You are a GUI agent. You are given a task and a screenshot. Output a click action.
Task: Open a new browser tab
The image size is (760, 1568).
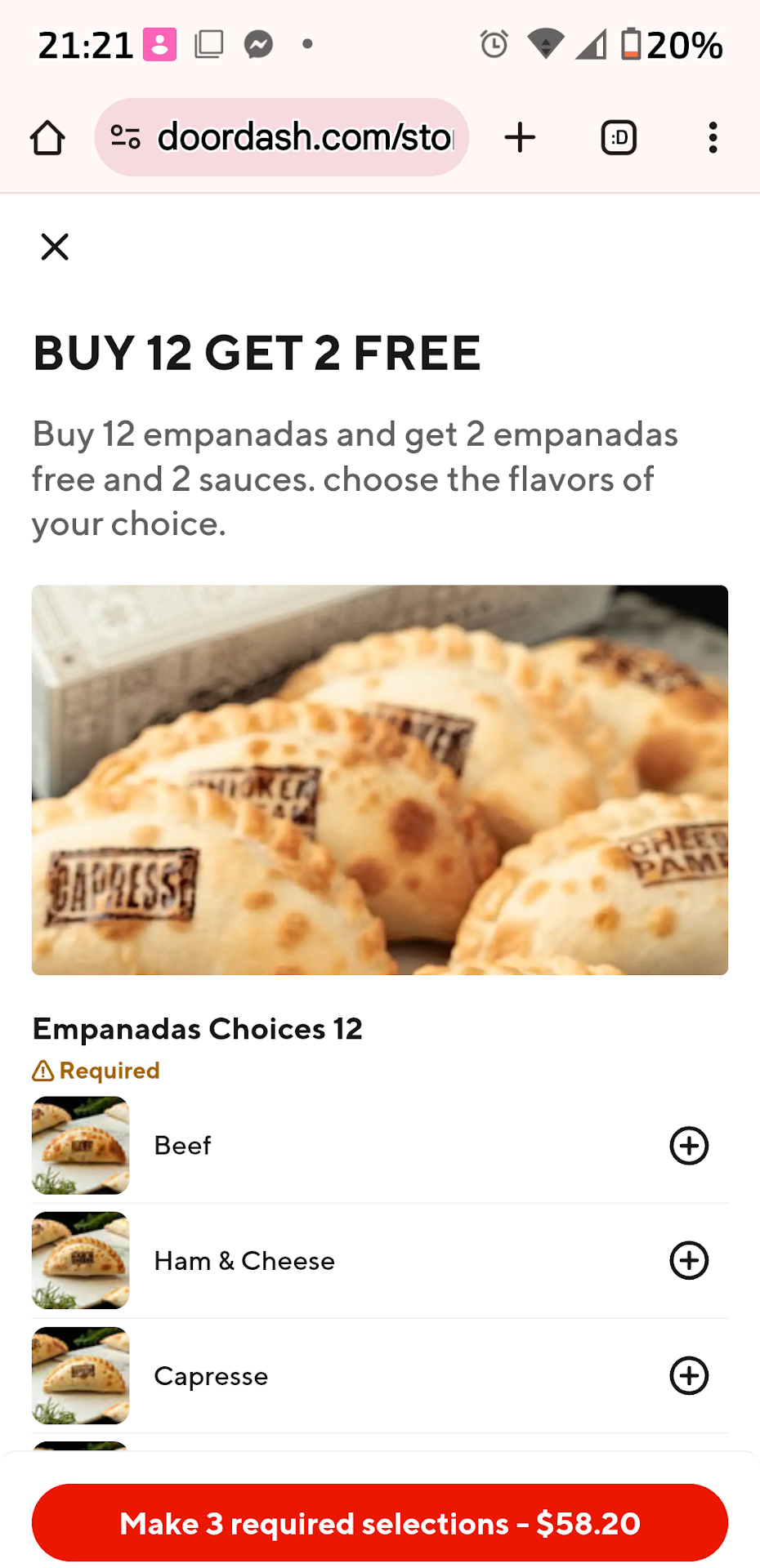pos(520,138)
